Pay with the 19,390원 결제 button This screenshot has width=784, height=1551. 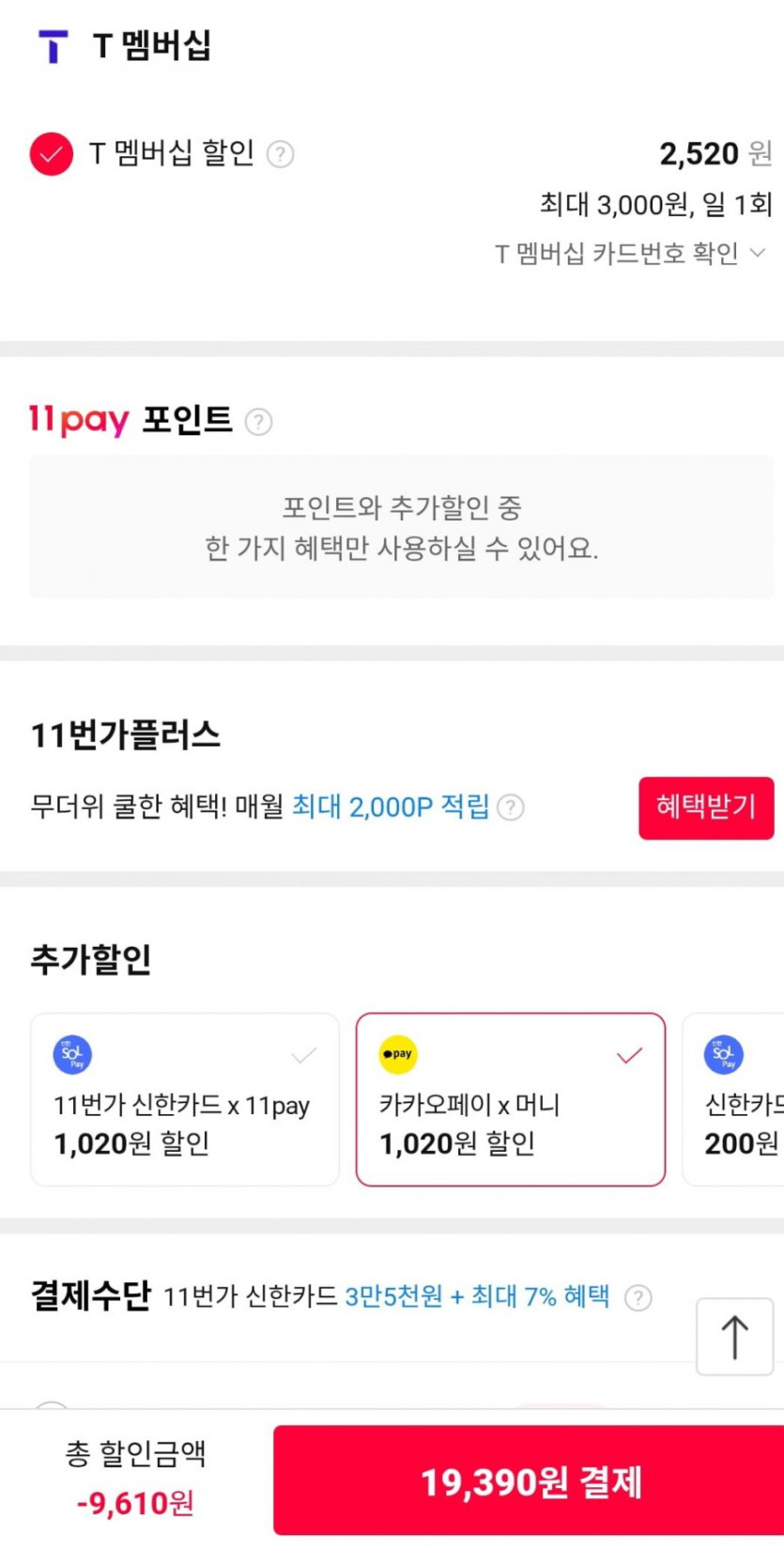529,1481
